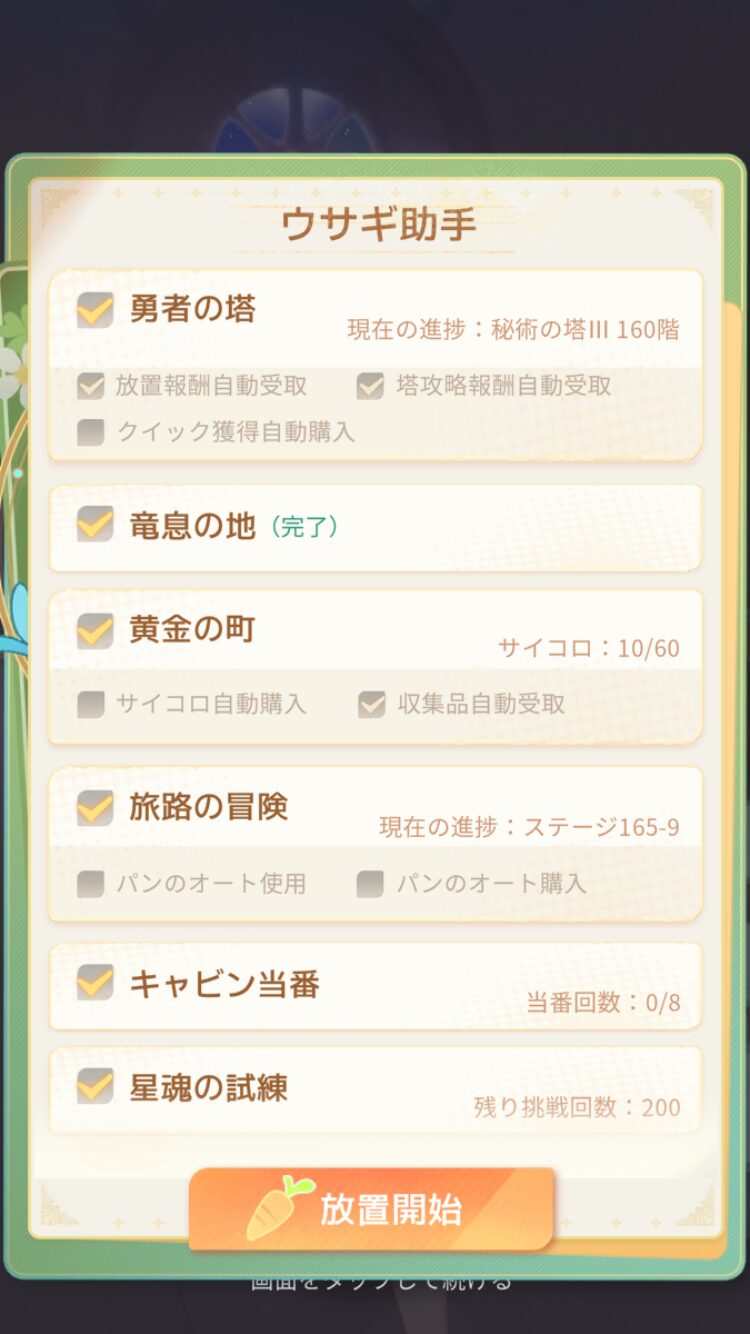The width and height of the screenshot is (750, 1334).
Task: Uncheck the 旅路の冒険 checkbox
Action: 95,807
